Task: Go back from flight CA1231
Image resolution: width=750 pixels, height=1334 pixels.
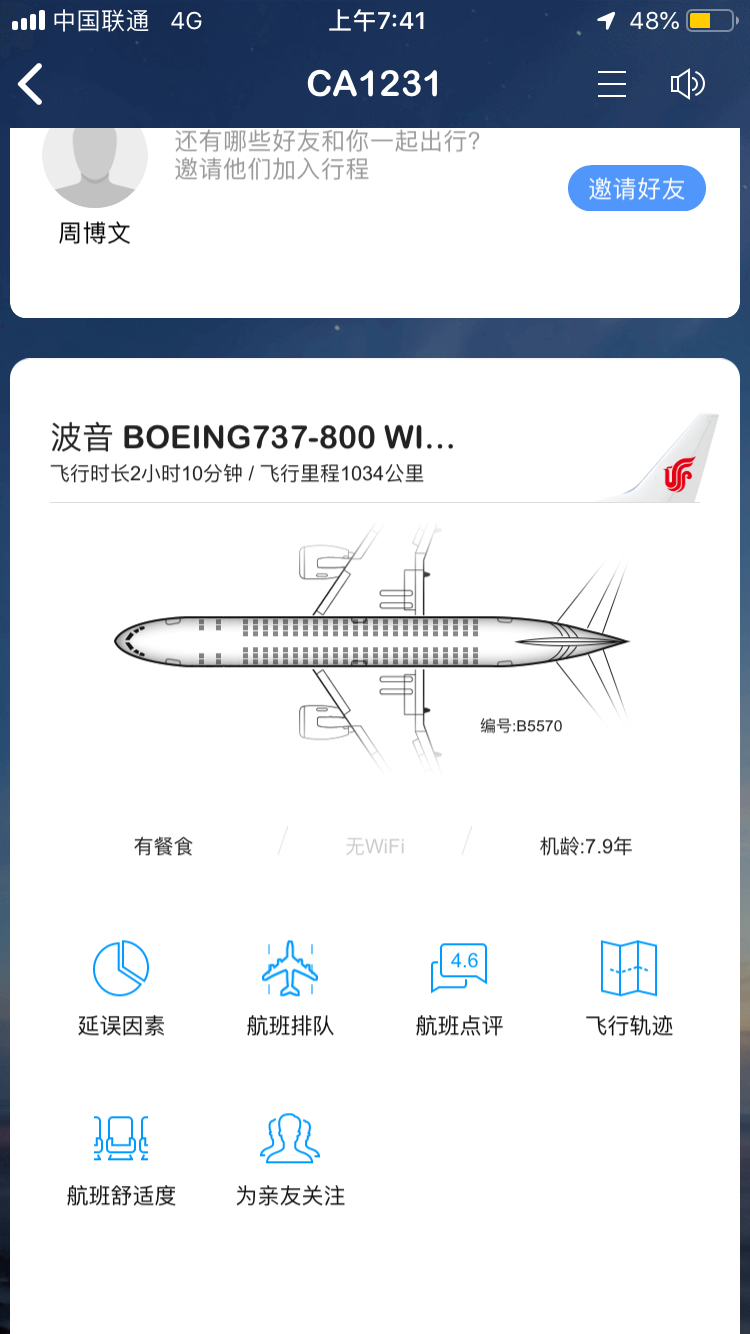Action: coord(31,84)
